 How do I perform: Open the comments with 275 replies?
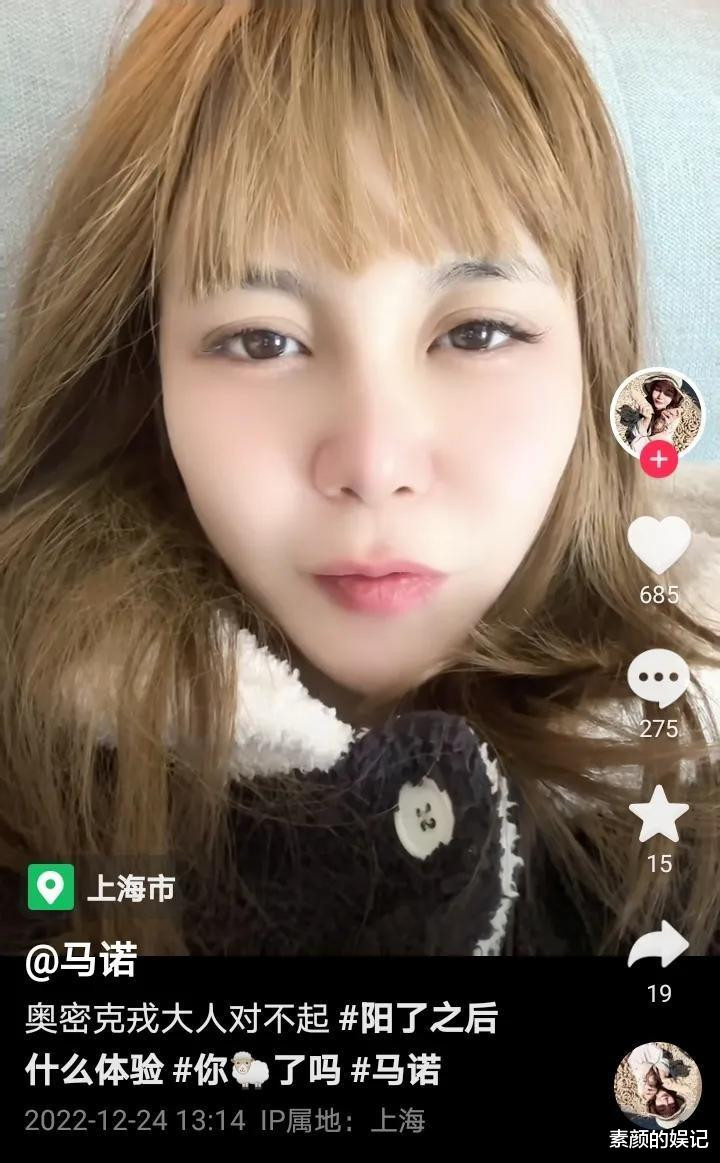[658, 678]
